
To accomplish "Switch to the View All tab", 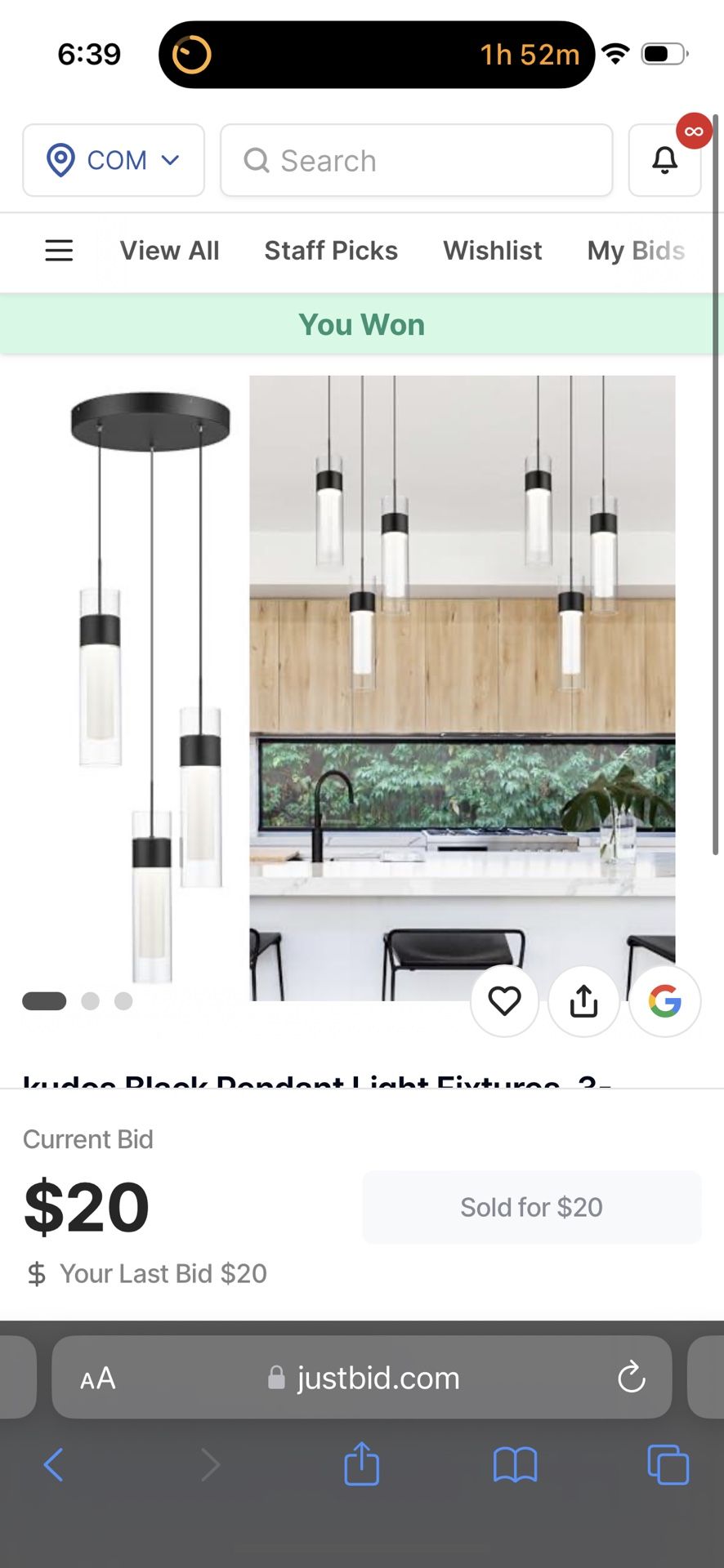I will pyautogui.click(x=169, y=250).
